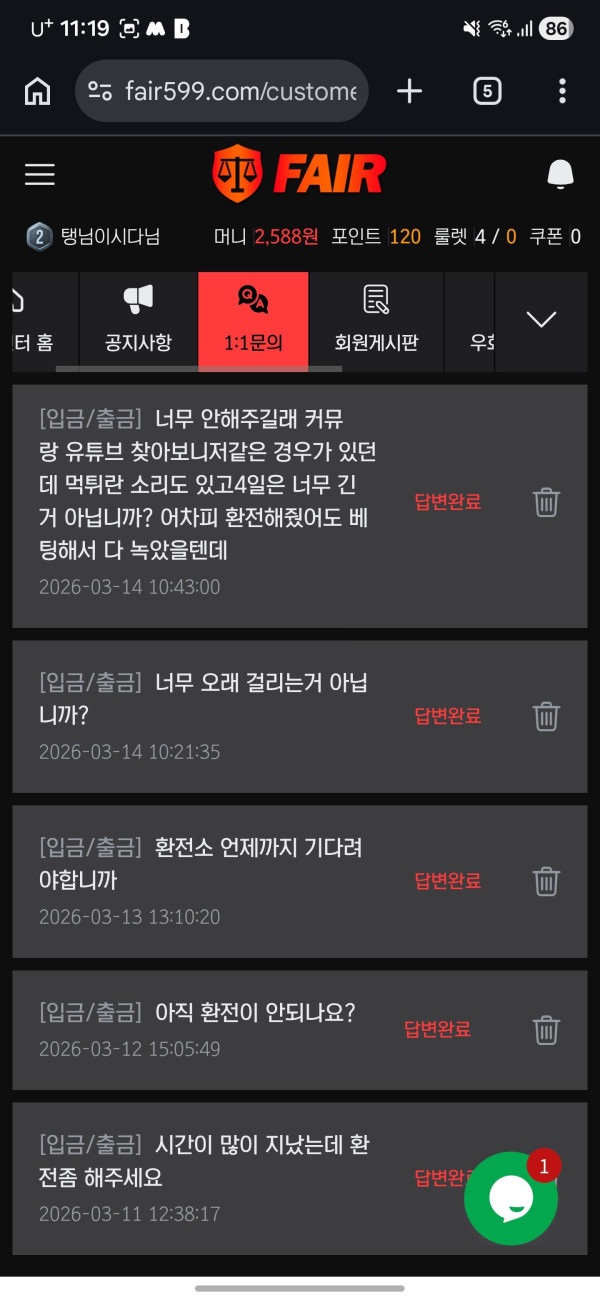Tap the fair599.com address bar
The image size is (600, 1300).
[222, 91]
